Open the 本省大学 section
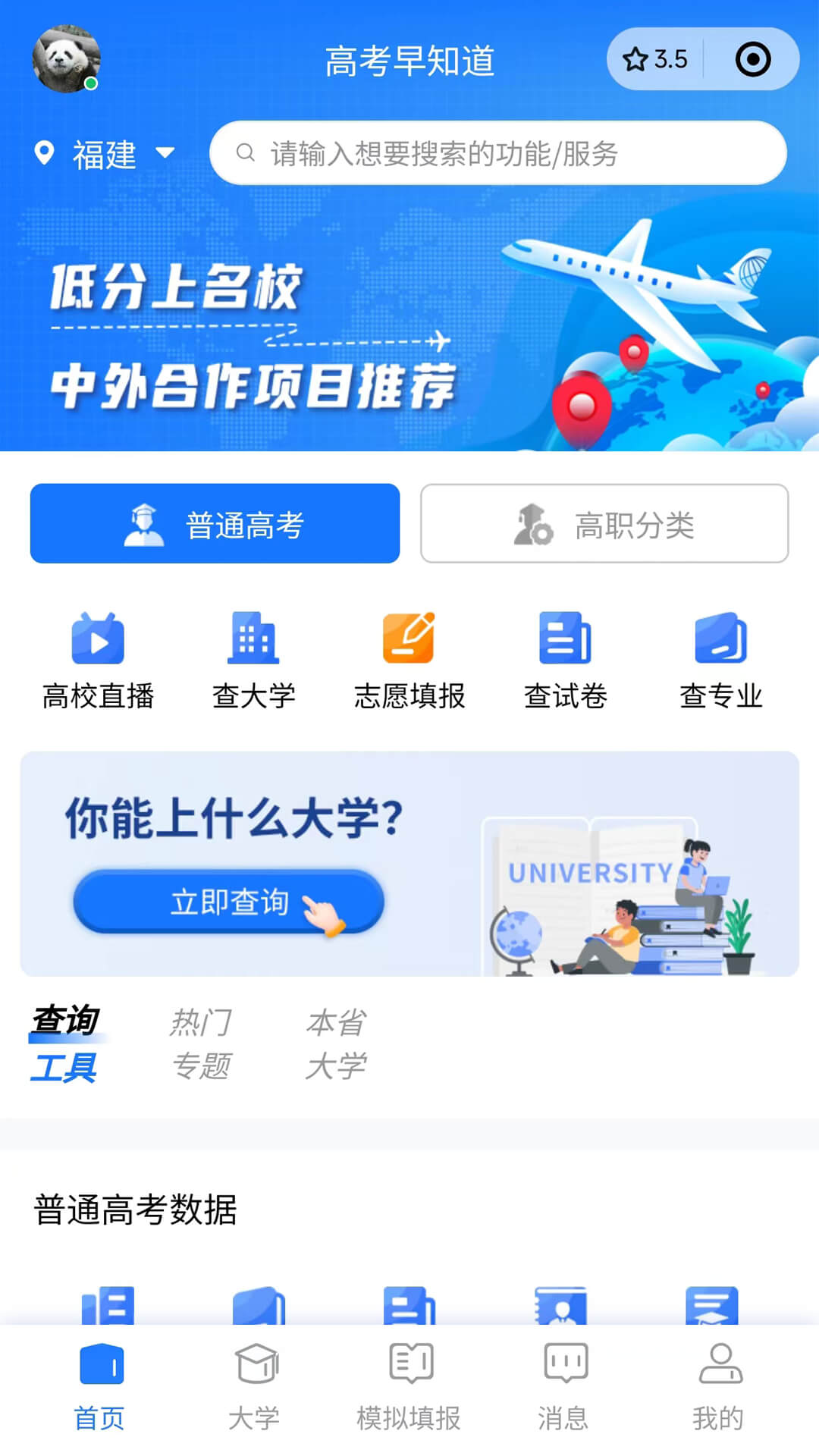Image resolution: width=819 pixels, height=1456 pixels. tap(336, 1043)
